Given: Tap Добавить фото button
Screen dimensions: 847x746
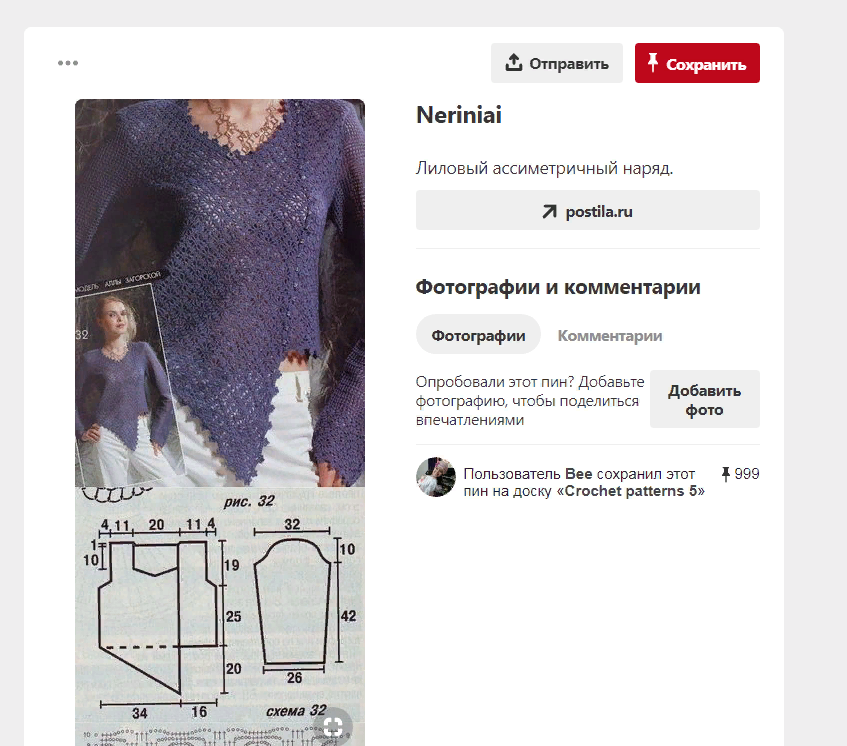Looking at the screenshot, I should point(704,399).
